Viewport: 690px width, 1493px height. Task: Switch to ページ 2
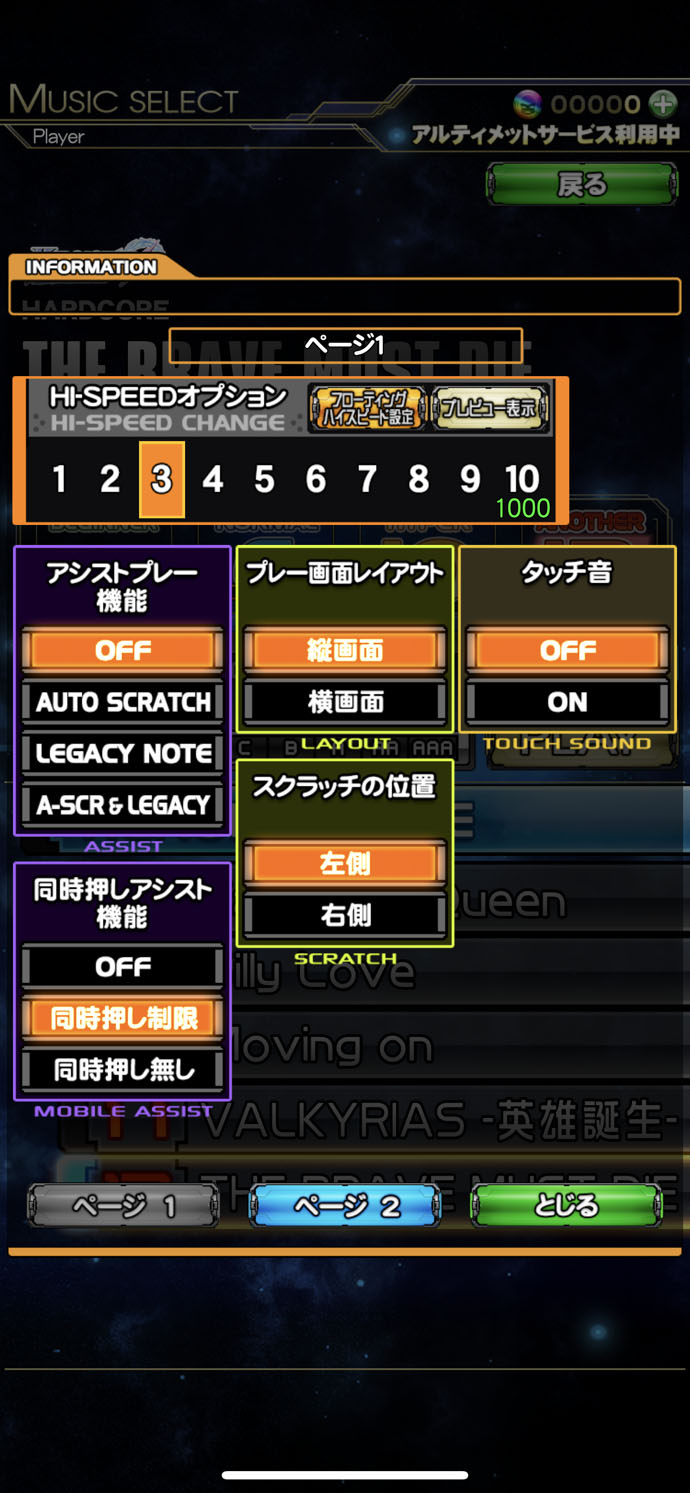pos(345,1206)
